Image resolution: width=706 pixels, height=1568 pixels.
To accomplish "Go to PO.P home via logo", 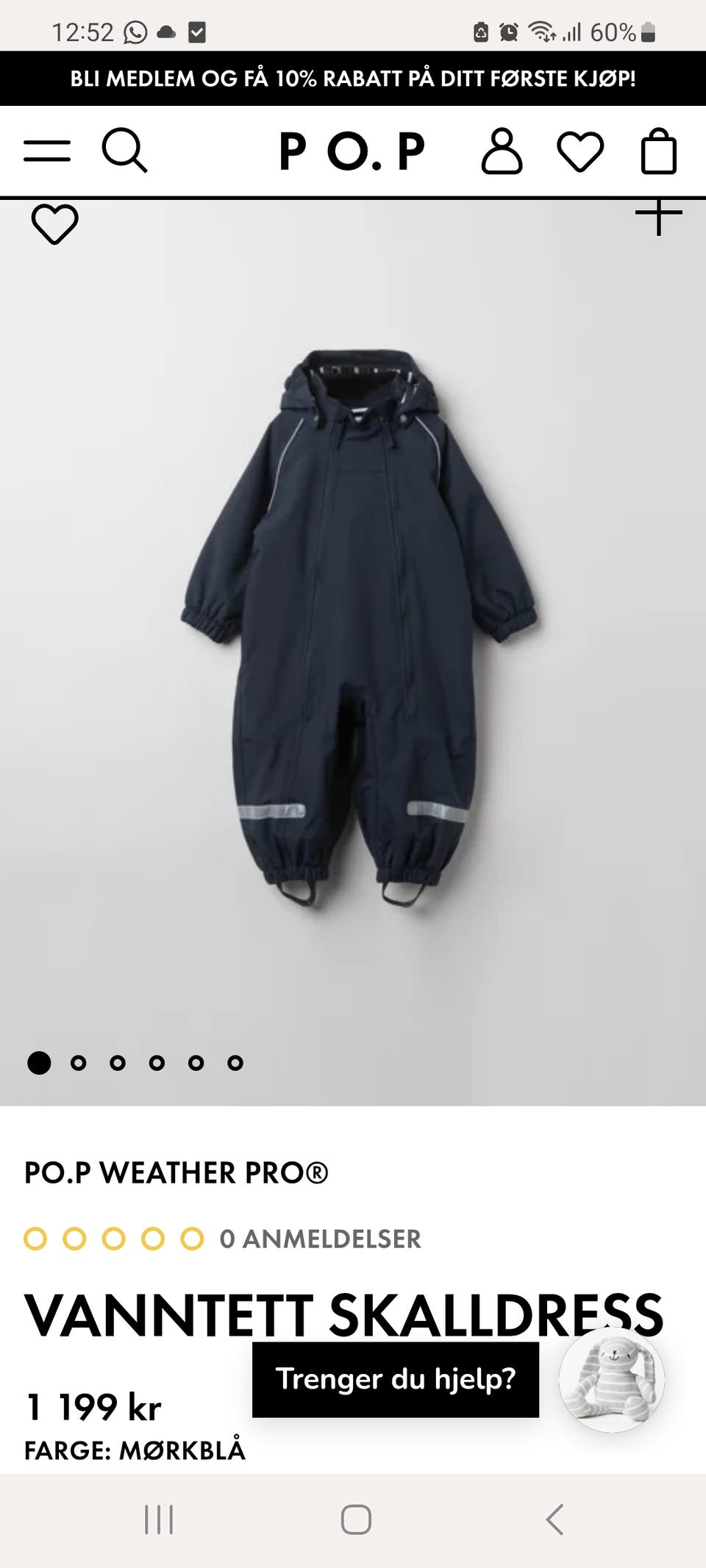I will [x=352, y=151].
